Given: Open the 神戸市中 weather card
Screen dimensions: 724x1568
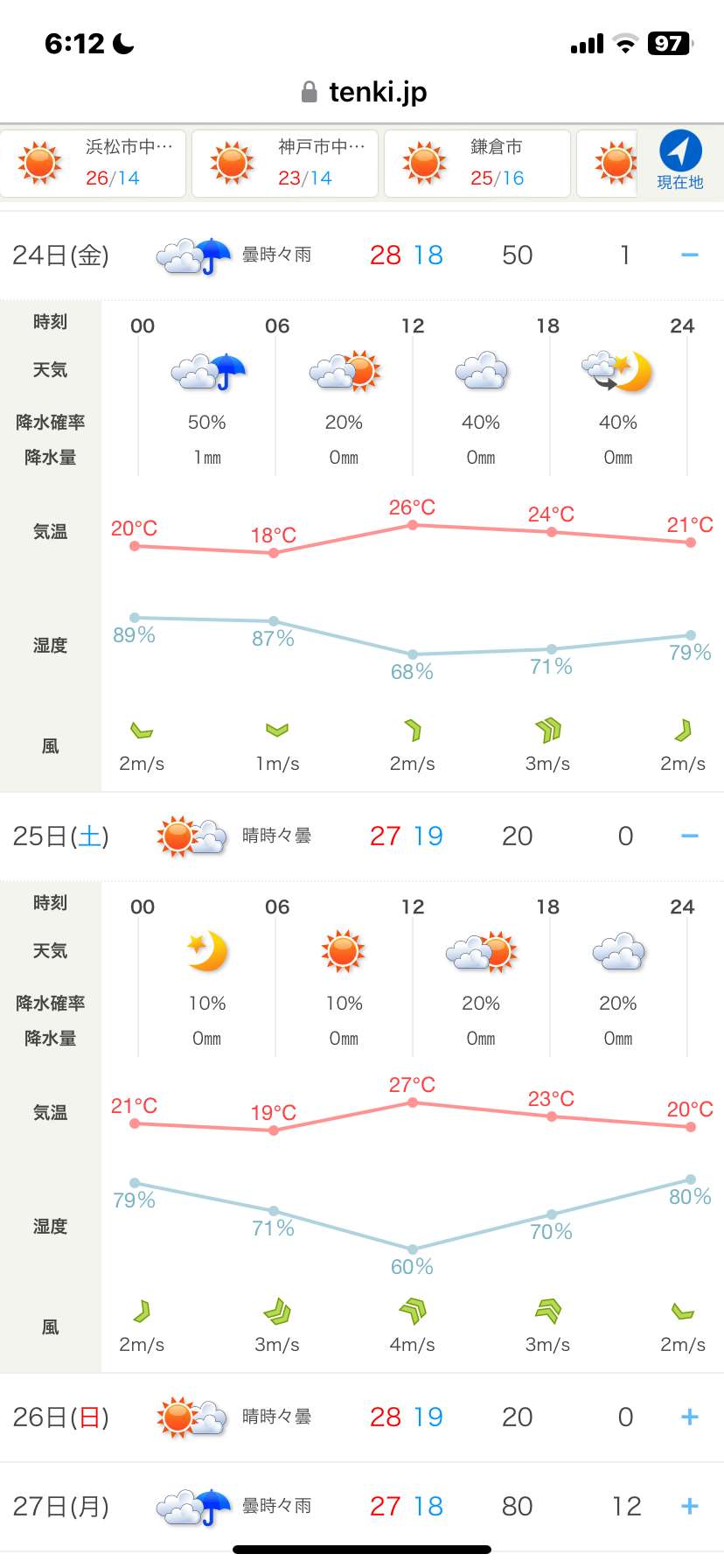Looking at the screenshot, I should pyautogui.click(x=285, y=164).
